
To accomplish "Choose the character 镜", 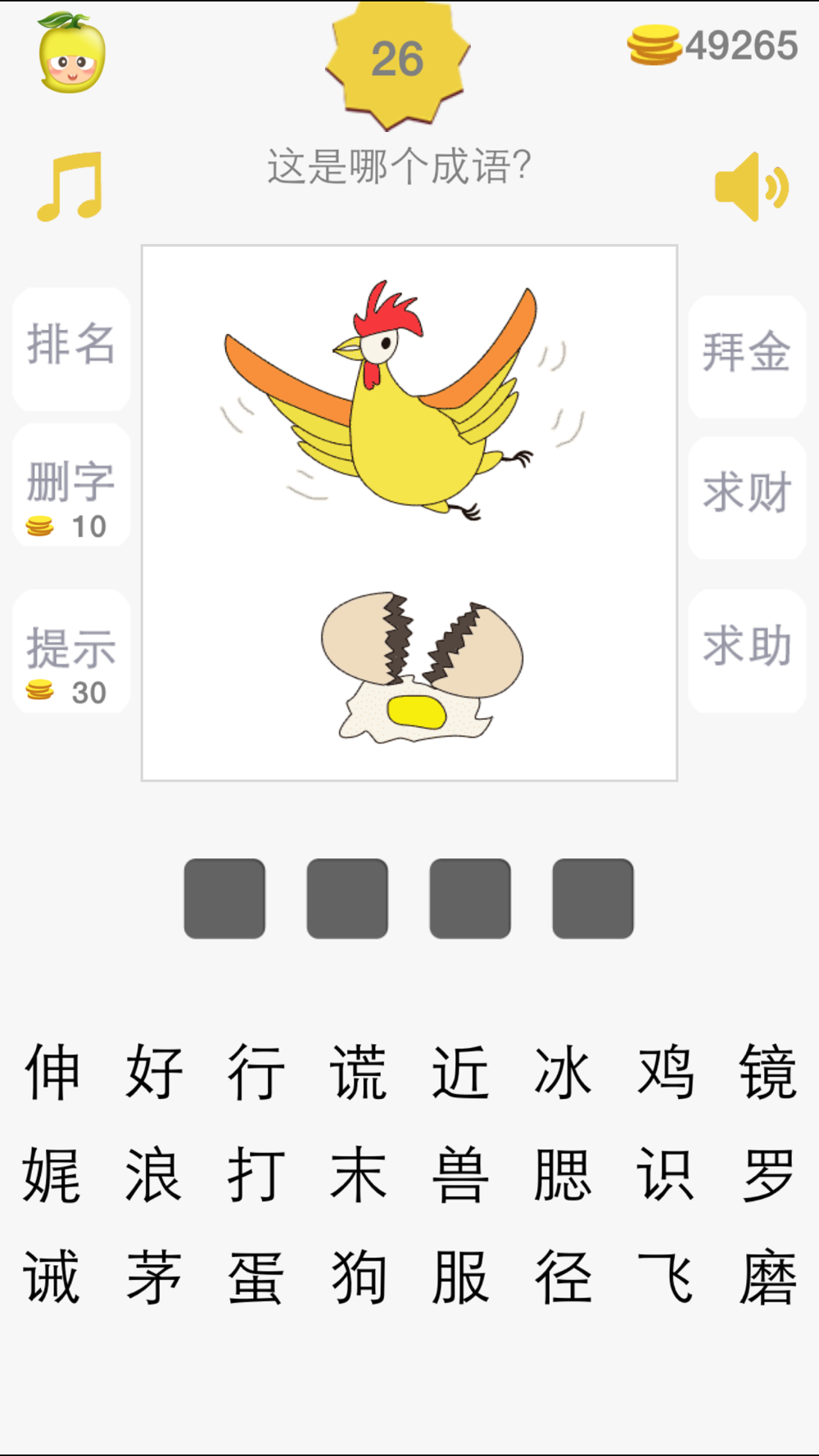I will (767, 1072).
